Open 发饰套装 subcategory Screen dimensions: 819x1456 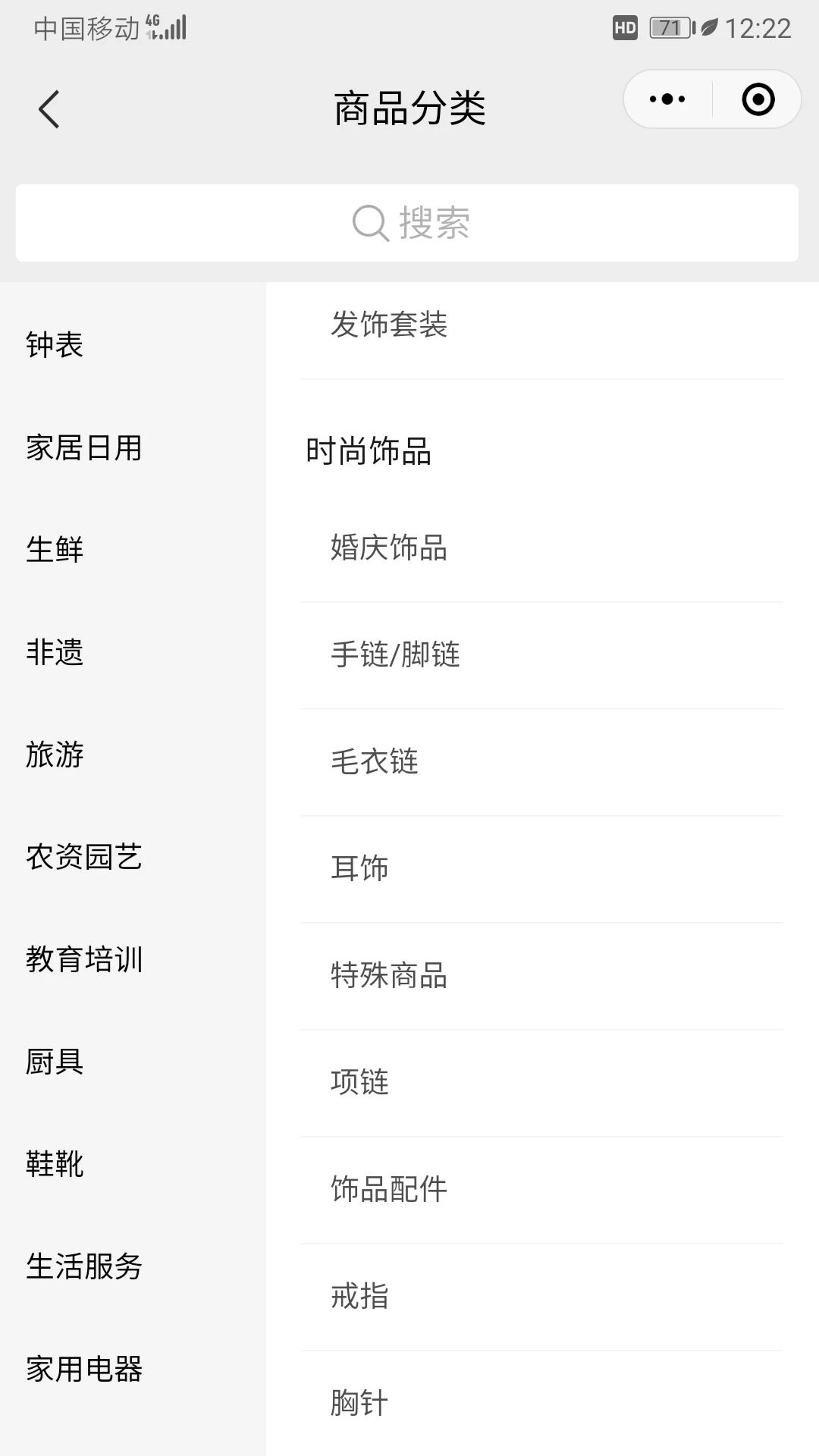(x=541, y=325)
